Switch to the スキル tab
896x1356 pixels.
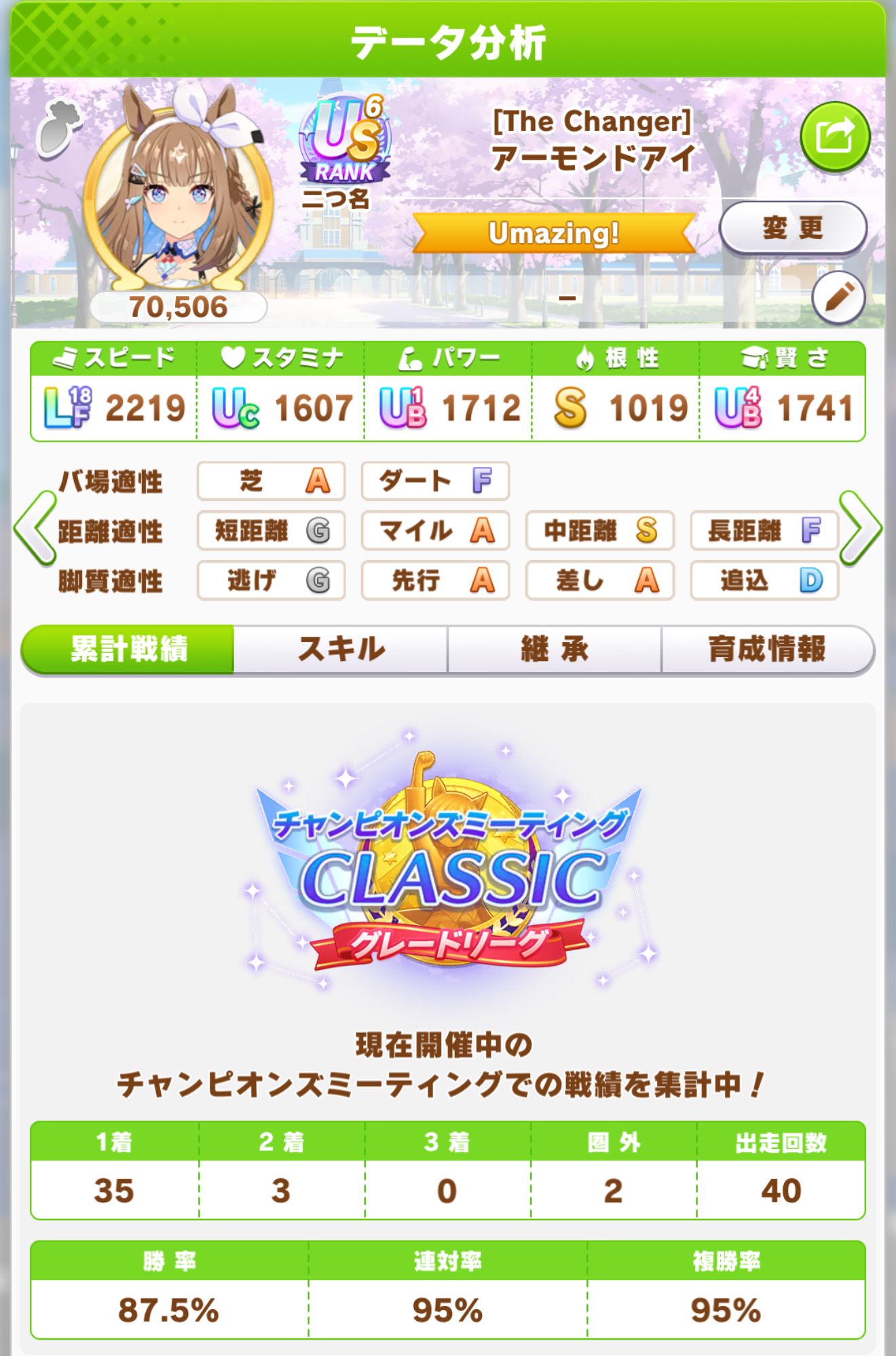click(341, 649)
